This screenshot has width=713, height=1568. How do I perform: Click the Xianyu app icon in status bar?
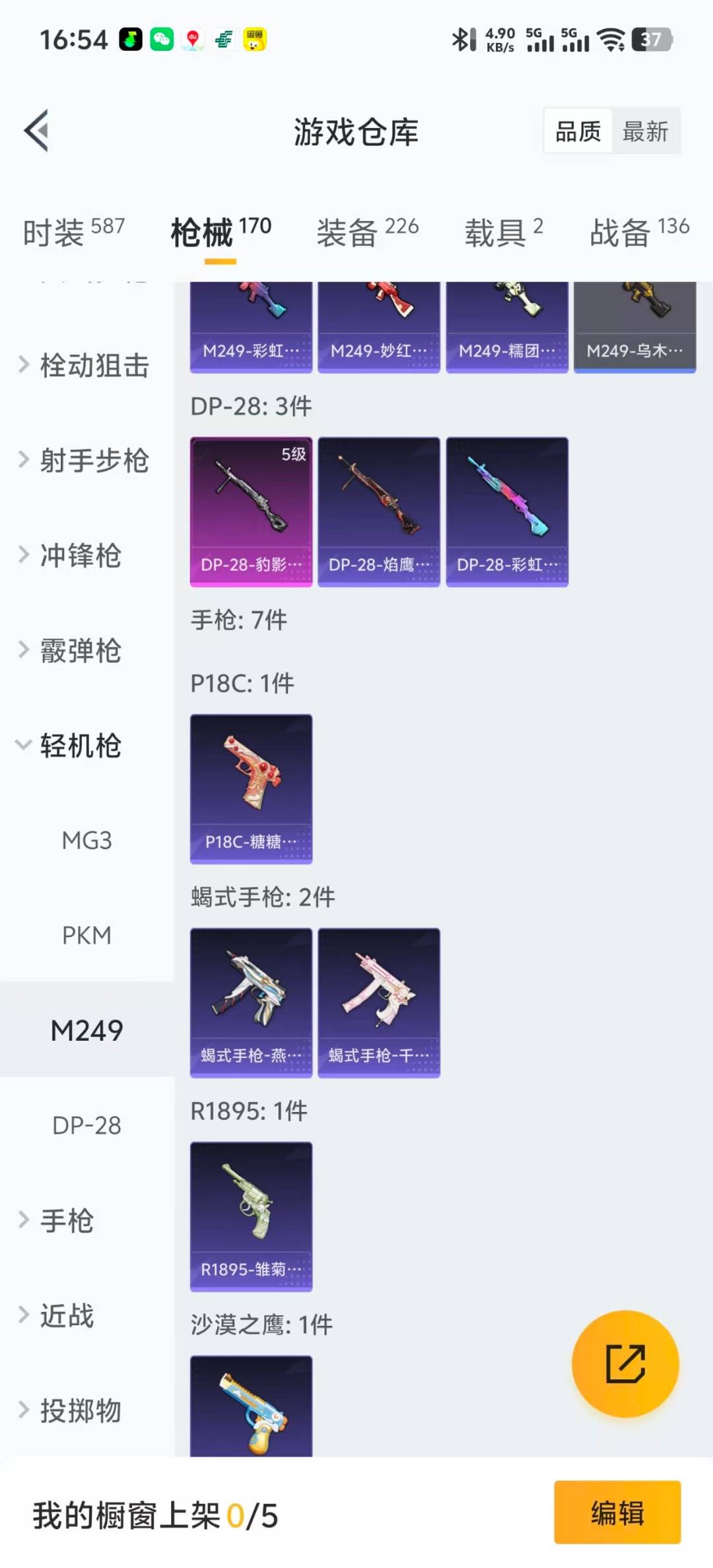253,40
